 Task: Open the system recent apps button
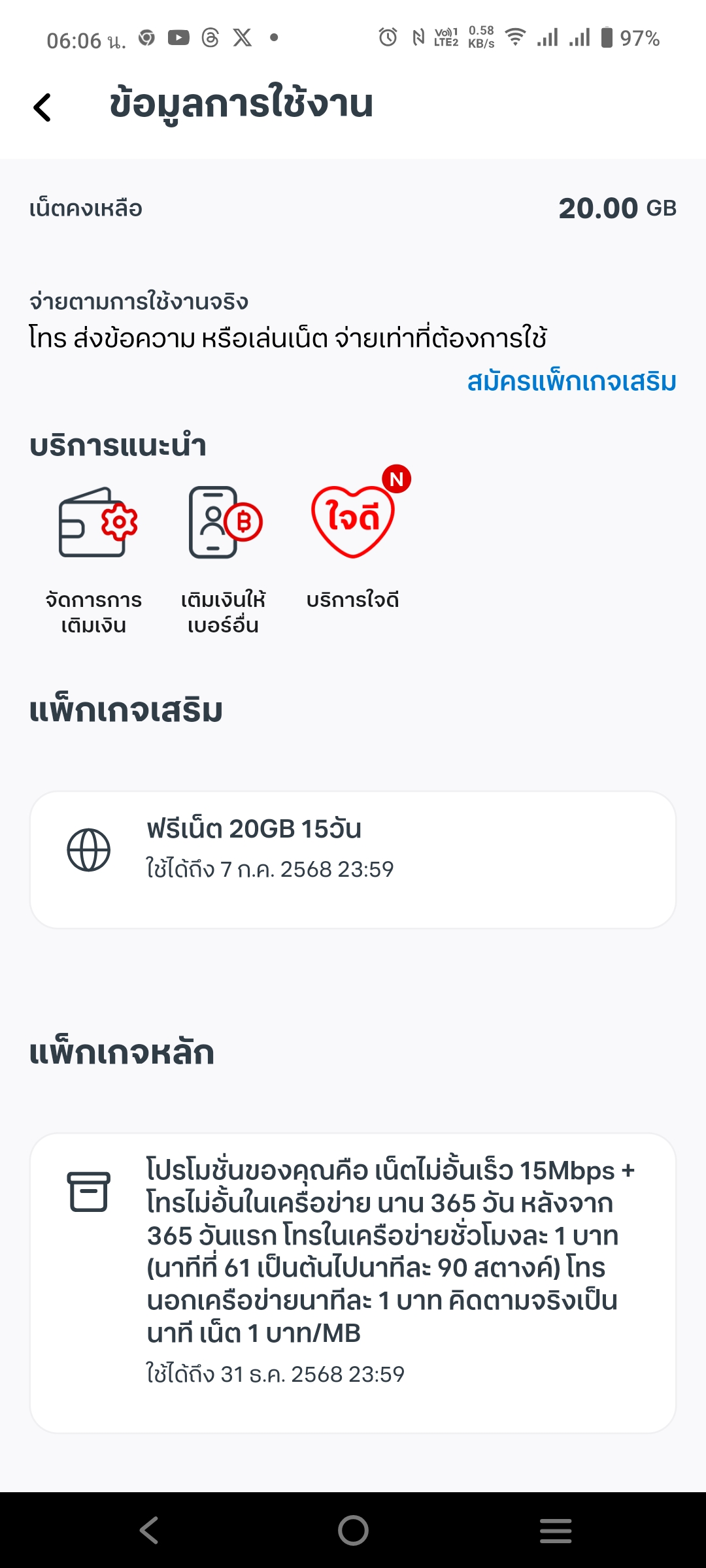[x=556, y=1531]
